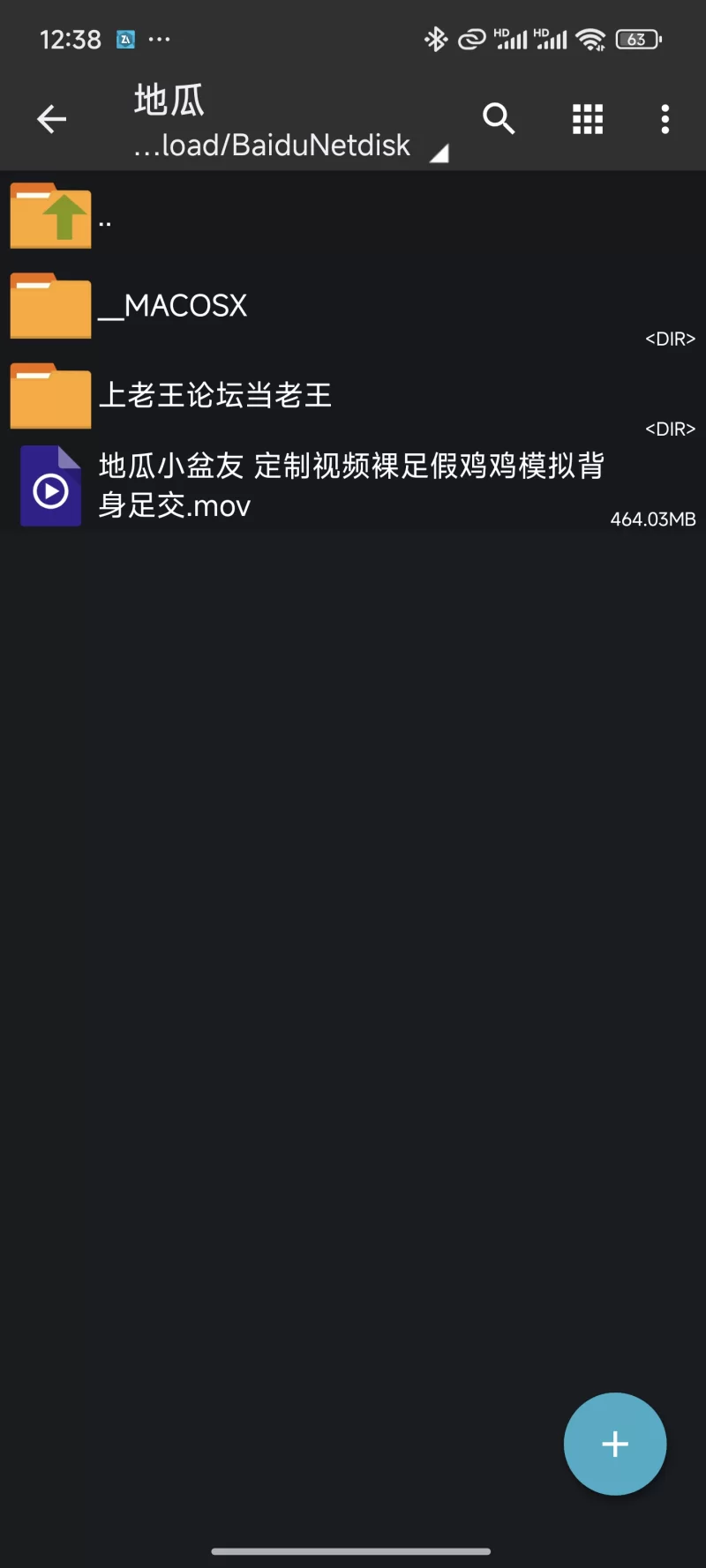This screenshot has width=706, height=1568.
Task: Open the parent directory folder icon
Action: (x=50, y=214)
